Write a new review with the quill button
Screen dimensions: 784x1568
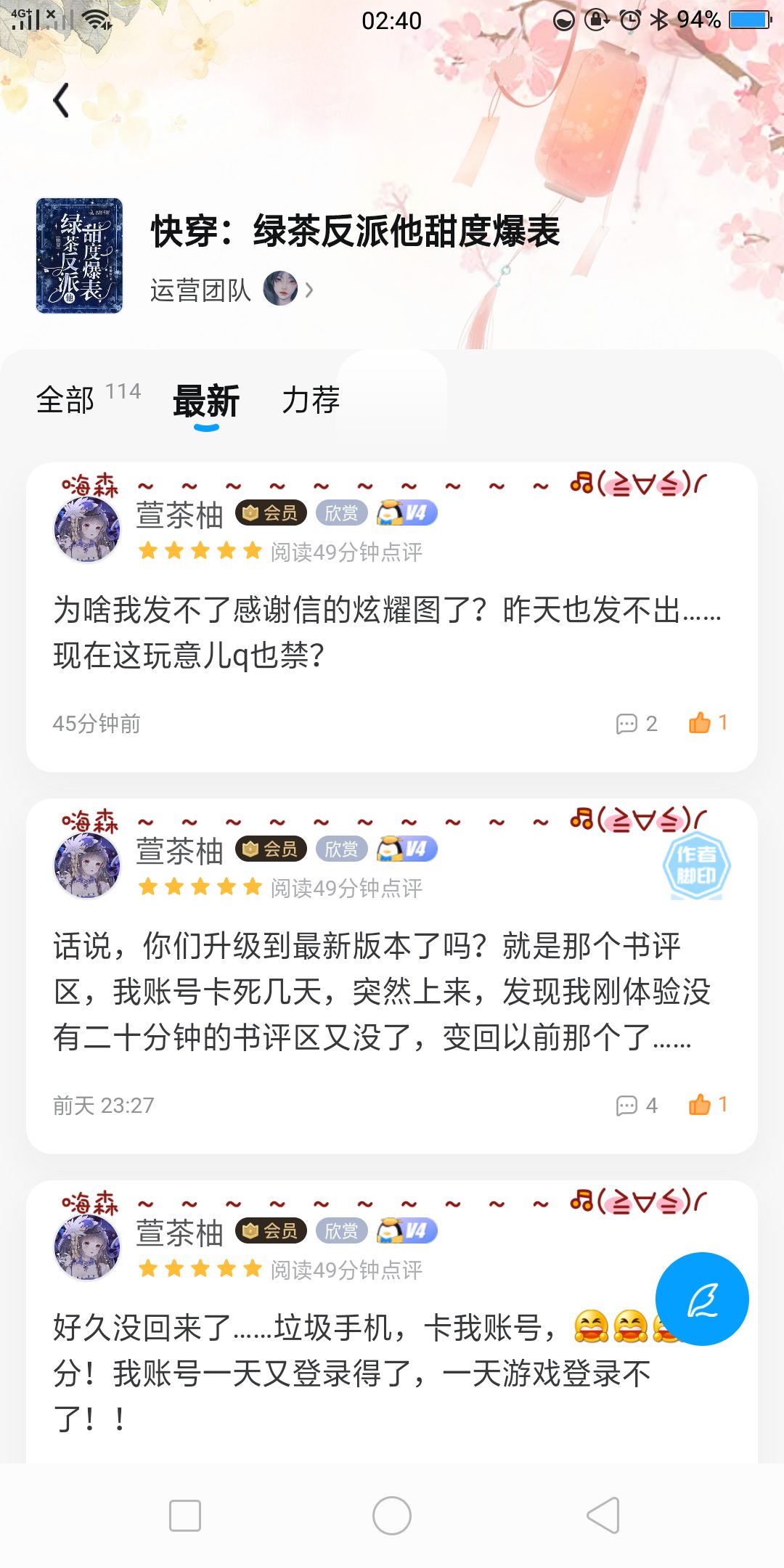[x=702, y=1299]
